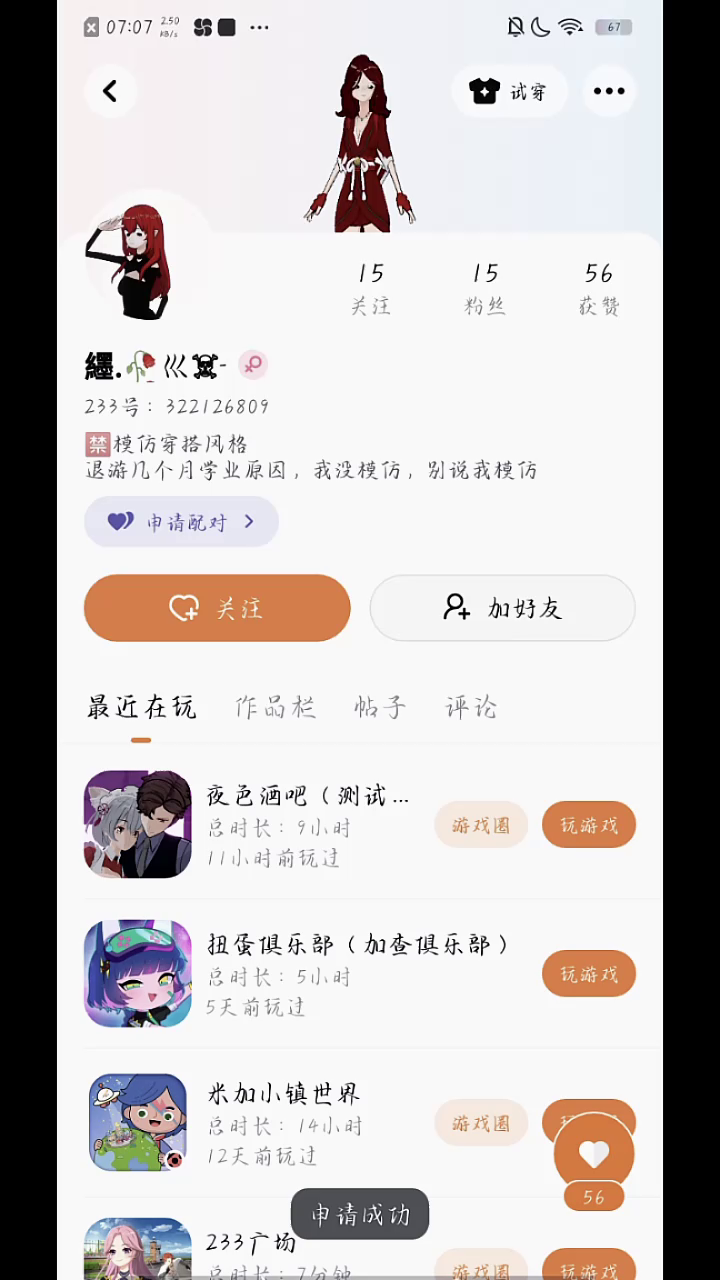Screen dimensions: 720x1280
Task: Switch to the 作品栏 tab
Action: pyautogui.click(x=275, y=708)
